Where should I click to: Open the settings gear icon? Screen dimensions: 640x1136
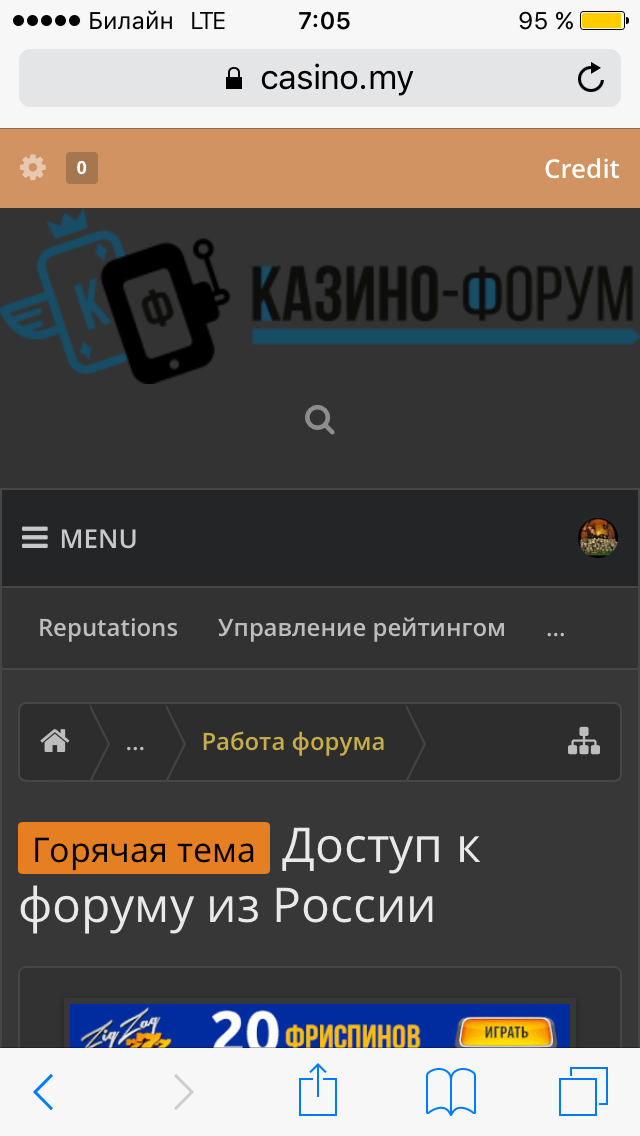[33, 168]
